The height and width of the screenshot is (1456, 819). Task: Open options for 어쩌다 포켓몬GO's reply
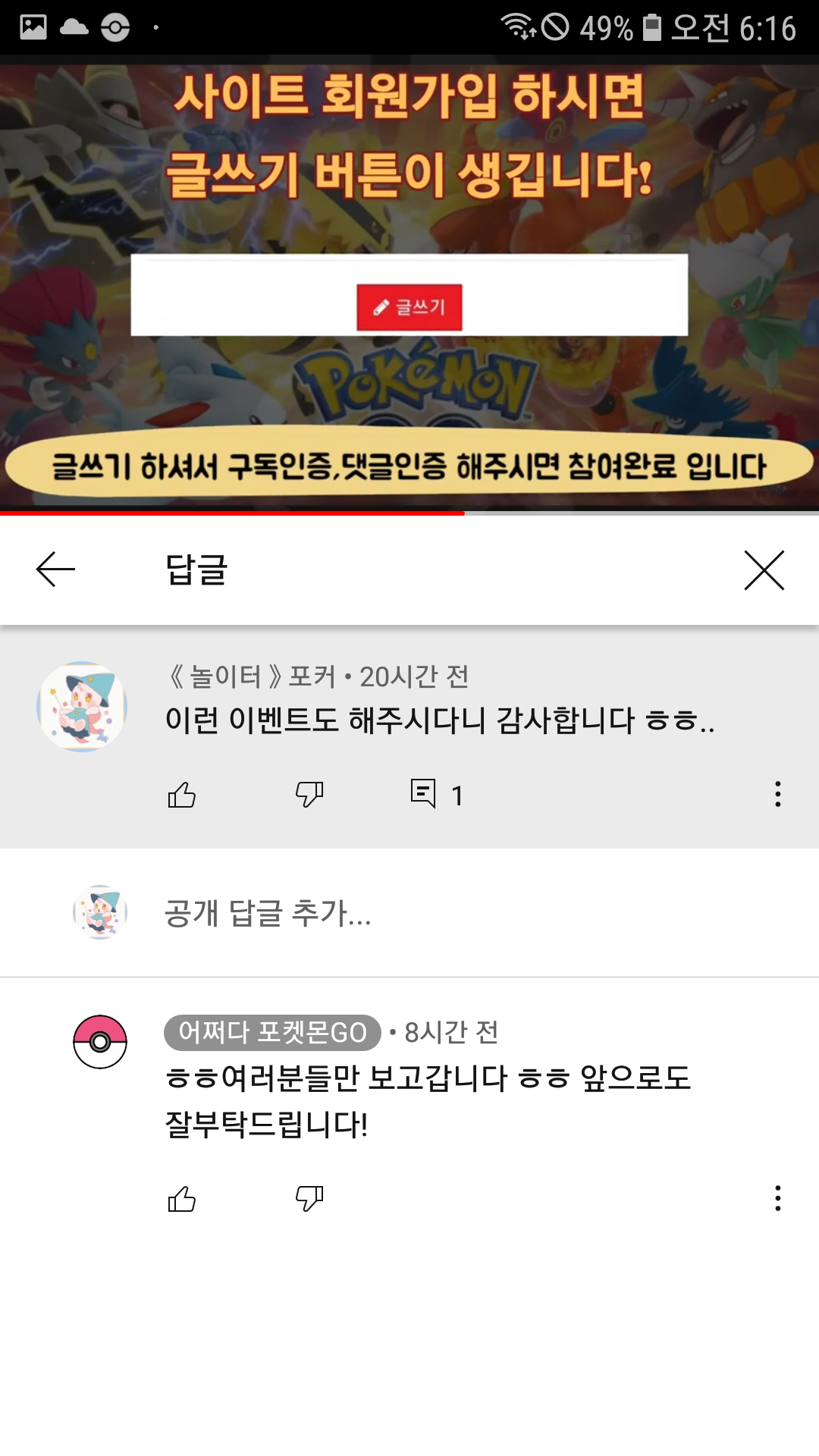click(777, 1198)
